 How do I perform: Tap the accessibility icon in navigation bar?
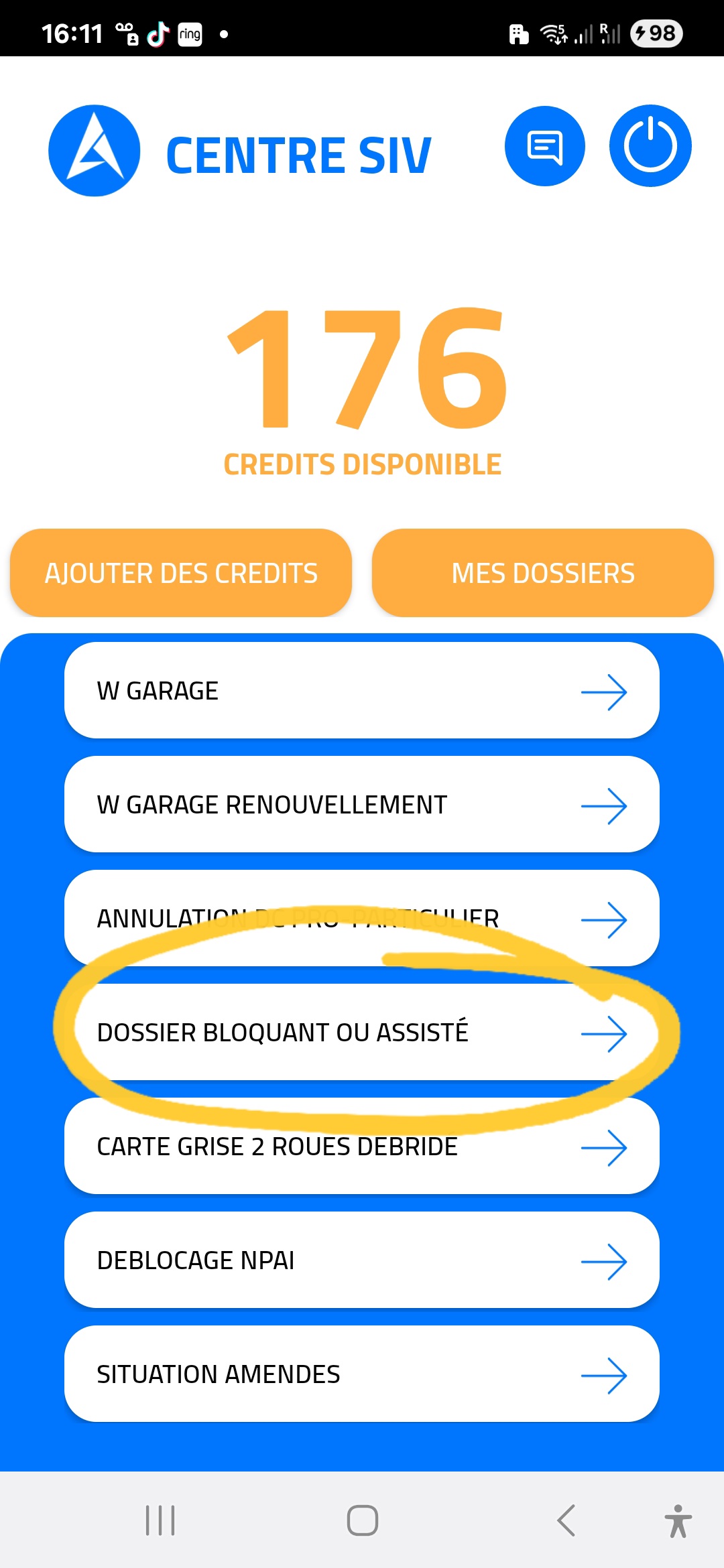679,1520
